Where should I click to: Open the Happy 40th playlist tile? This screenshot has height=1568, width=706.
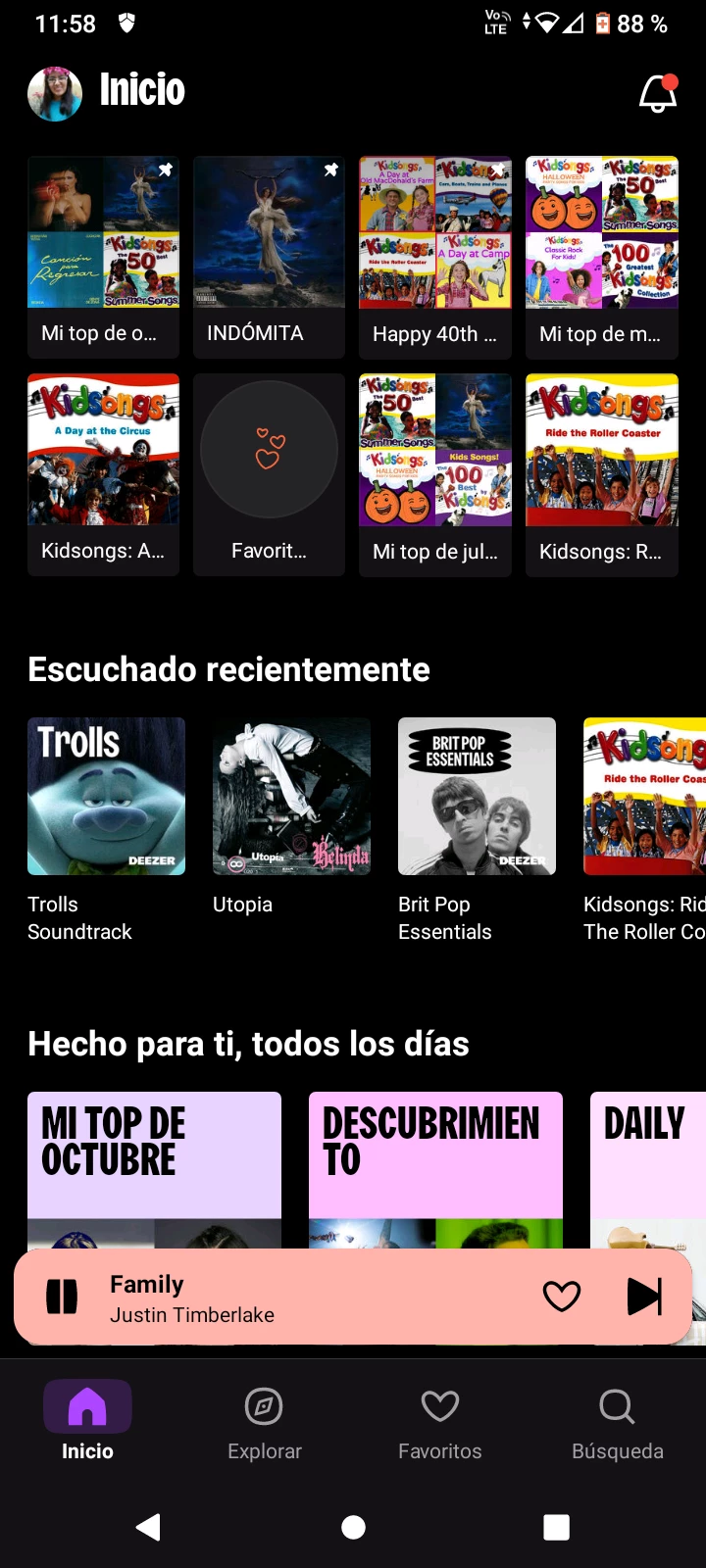435,257
